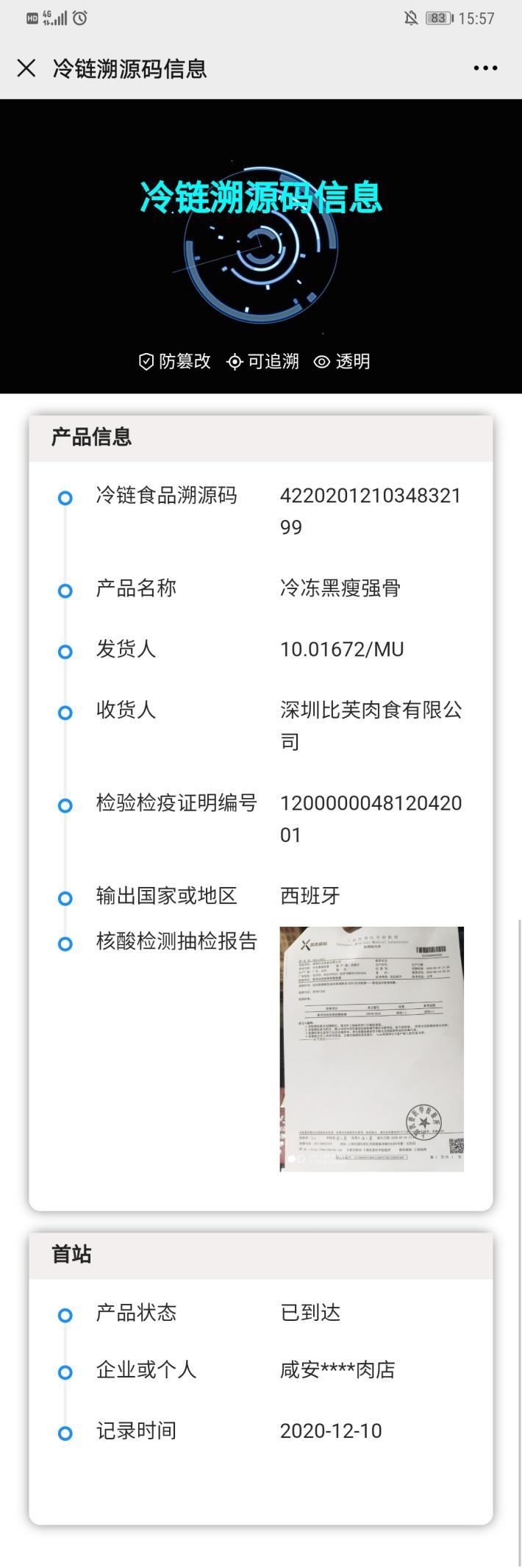This screenshot has width=522, height=1568.
Task: Open the three-dot overflow menu
Action: pos(485,68)
